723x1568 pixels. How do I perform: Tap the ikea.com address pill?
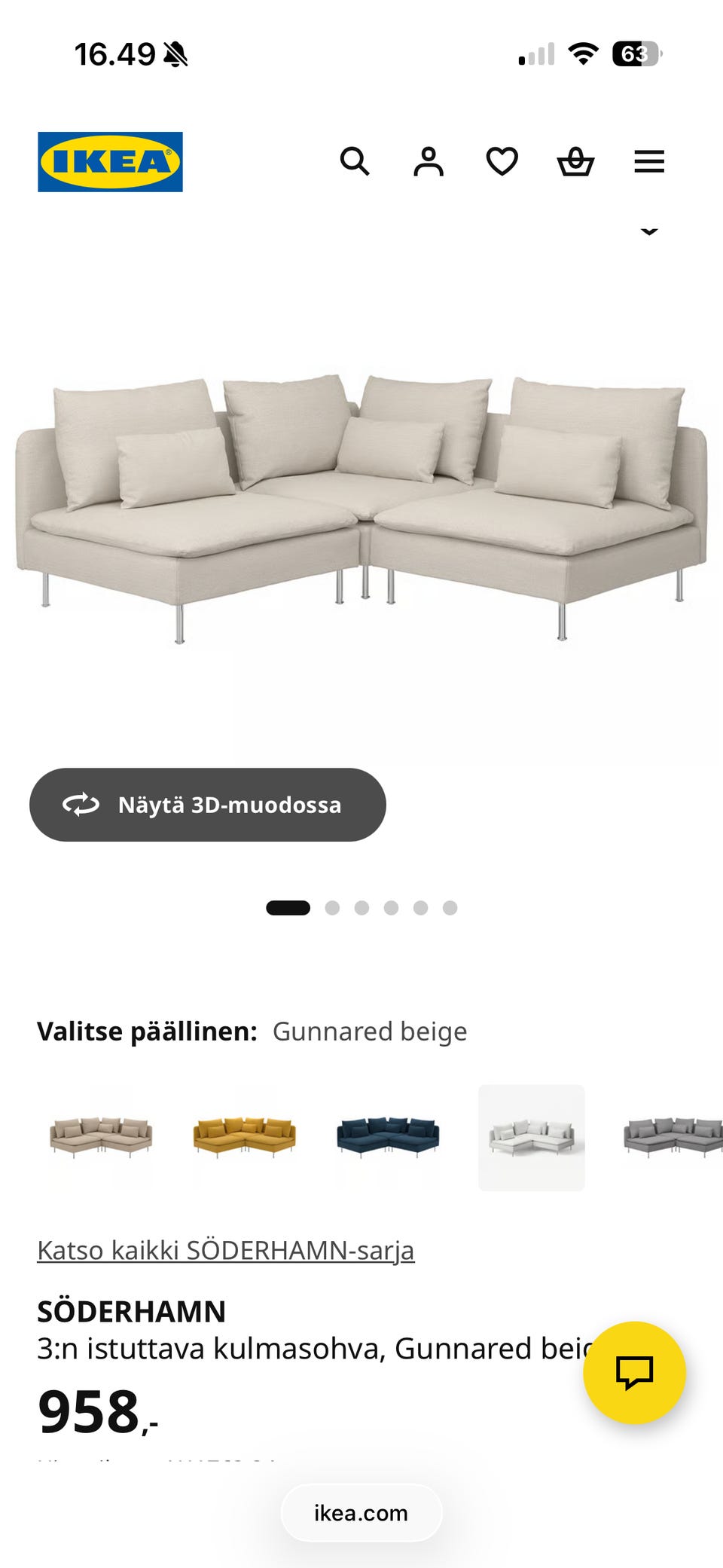361,1513
